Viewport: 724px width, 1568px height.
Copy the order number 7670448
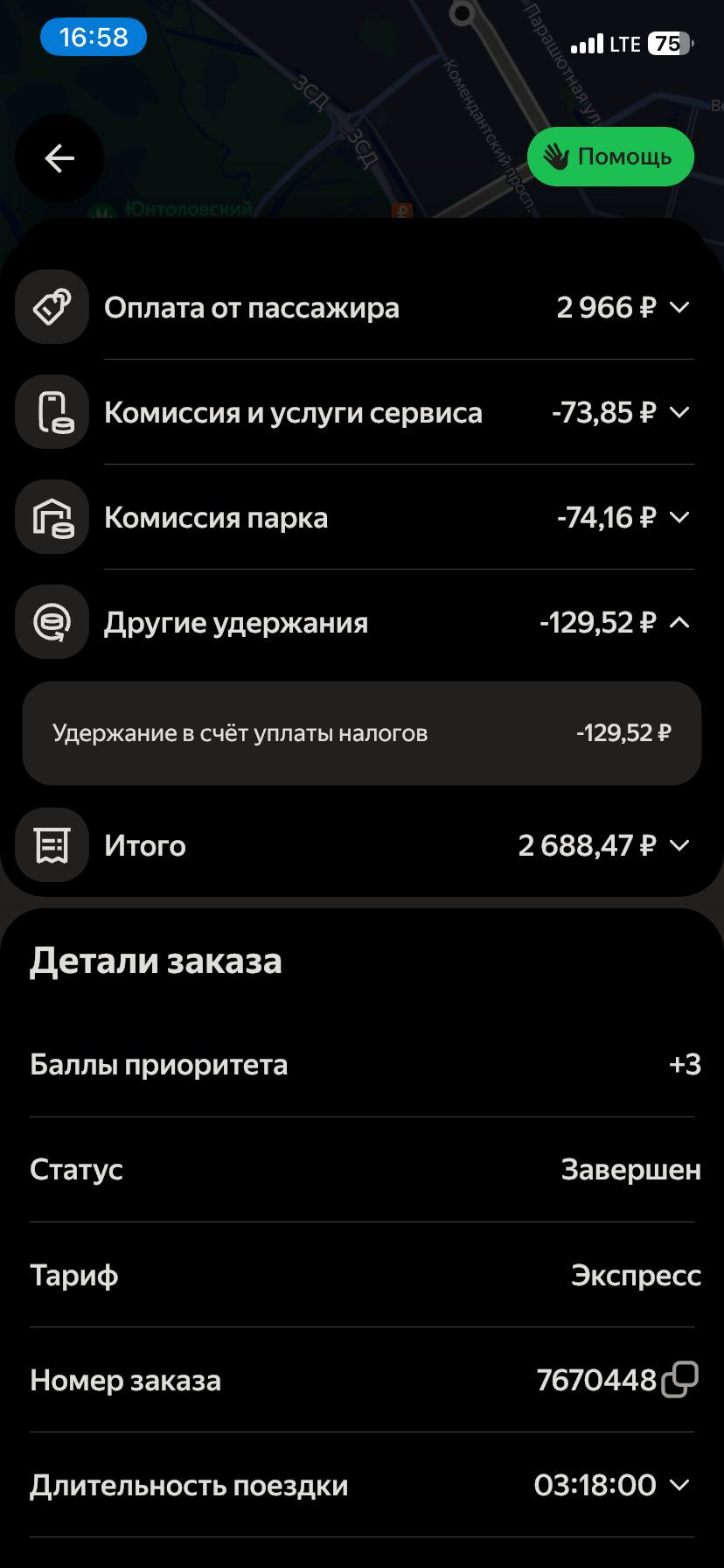(680, 1380)
